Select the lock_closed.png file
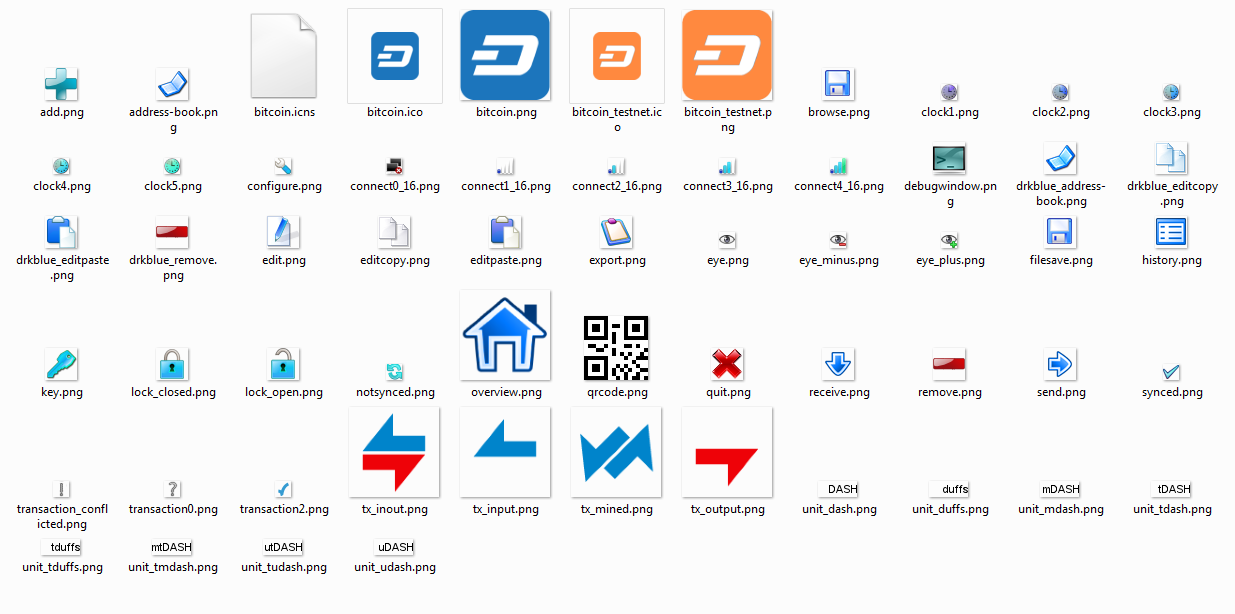Image resolution: width=1235 pixels, height=614 pixels. (x=173, y=364)
